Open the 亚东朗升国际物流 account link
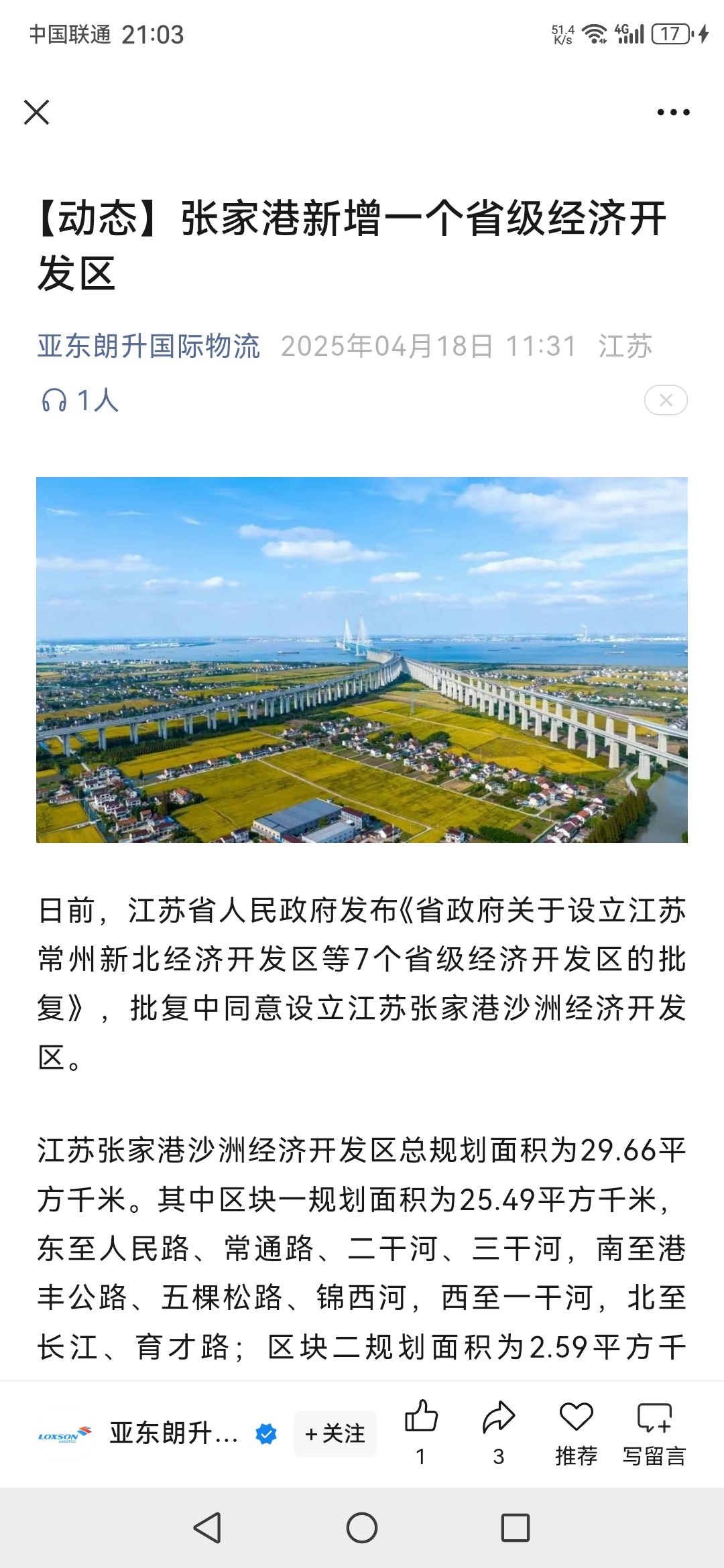724x1568 pixels. (148, 346)
